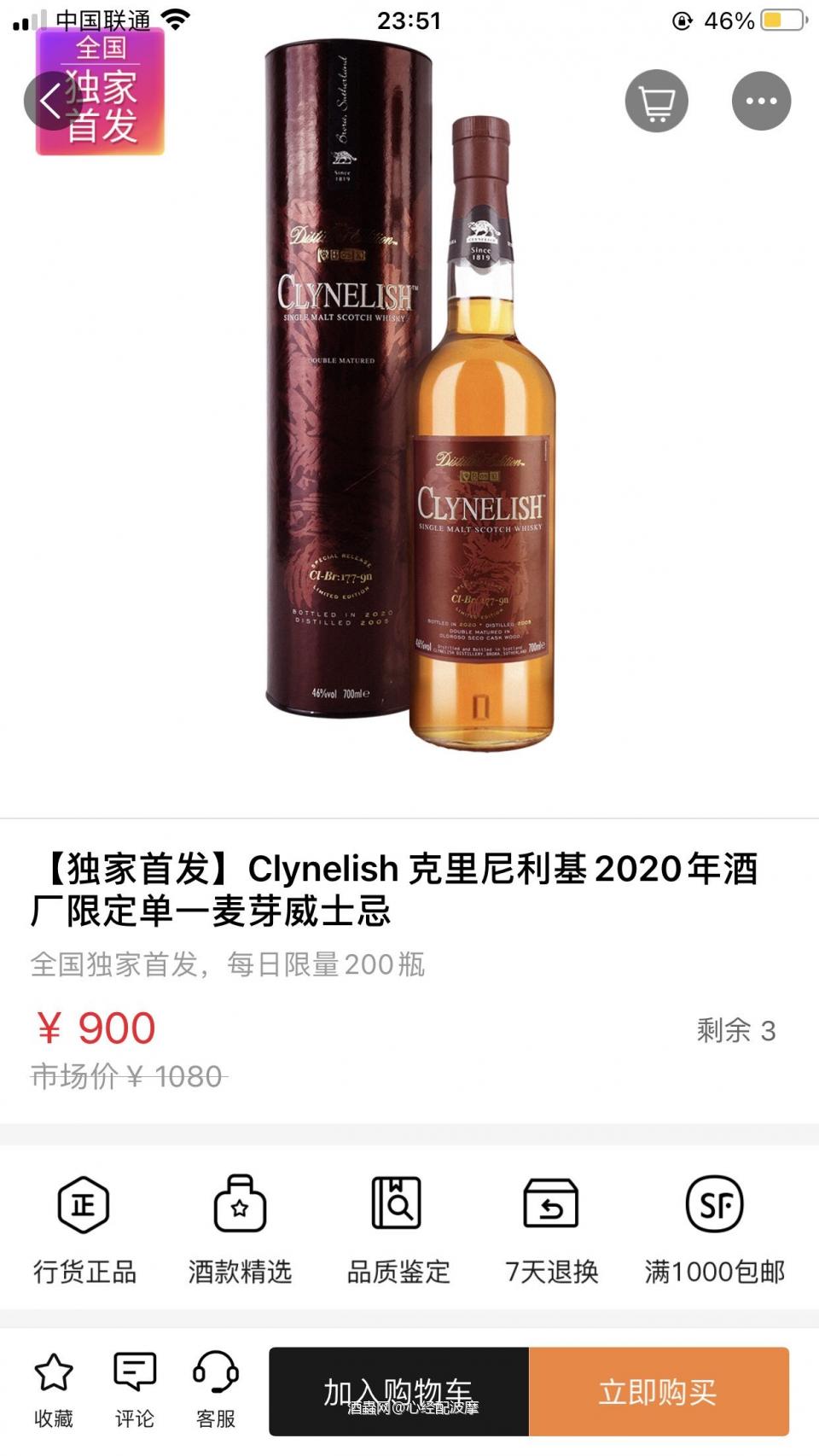Tap the more options ellipsis icon

(x=760, y=100)
